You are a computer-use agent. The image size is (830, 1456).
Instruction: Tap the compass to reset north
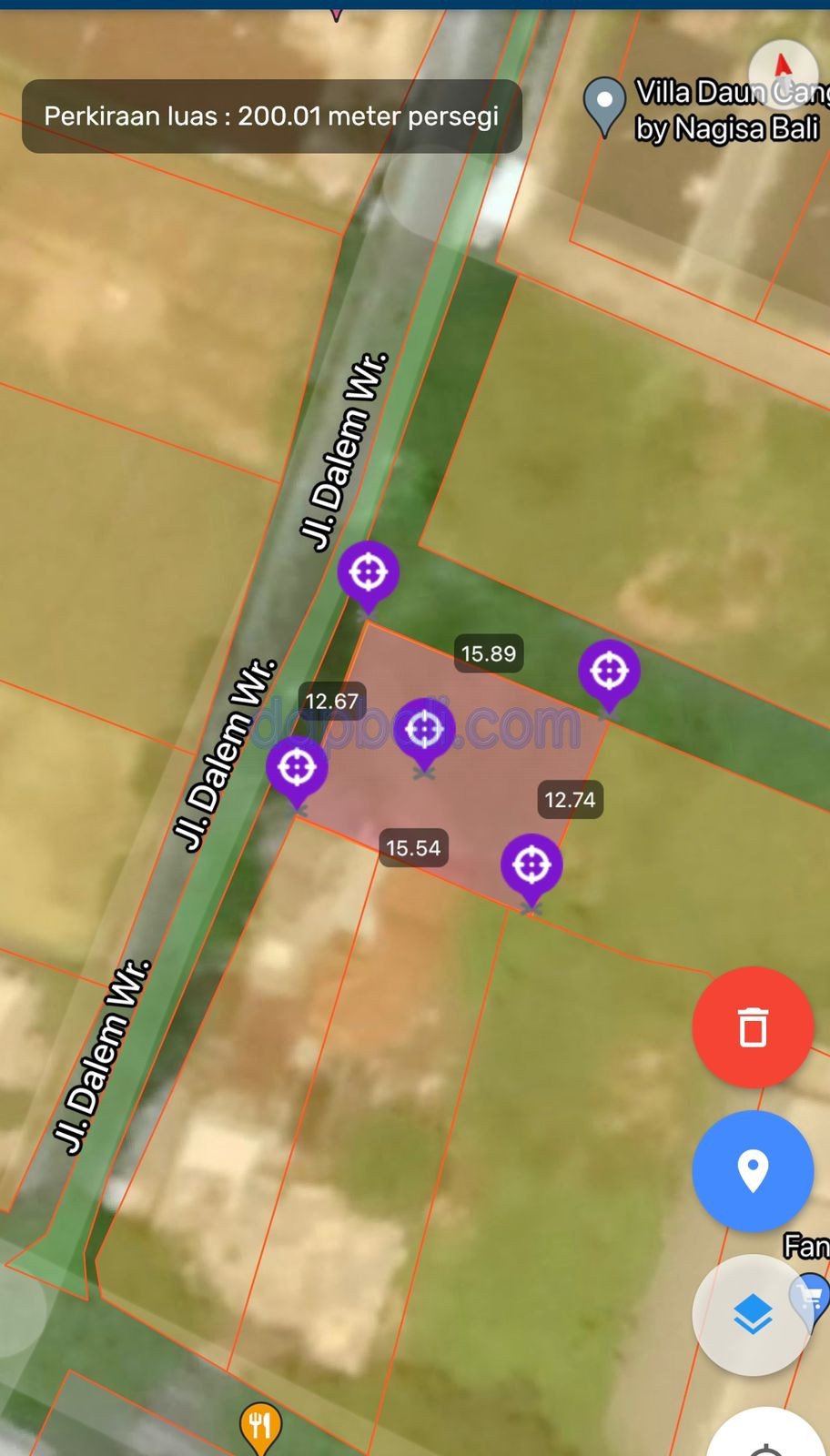point(783,68)
